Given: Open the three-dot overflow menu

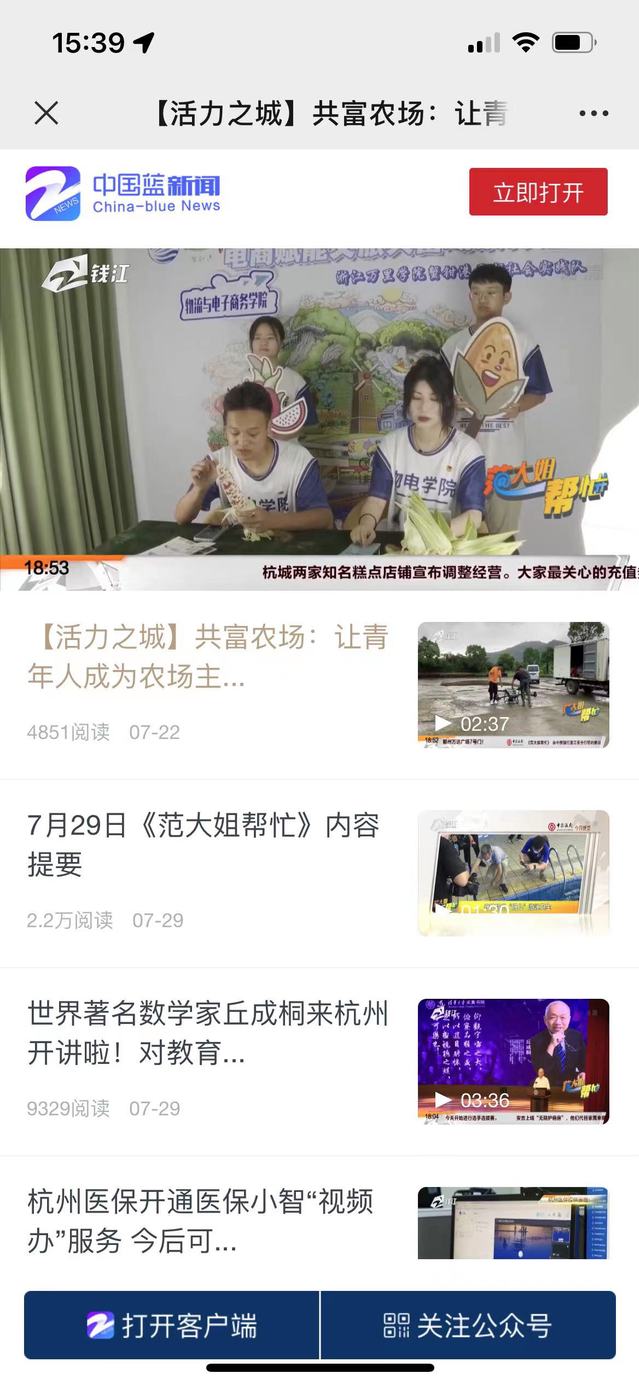Looking at the screenshot, I should [x=593, y=113].
